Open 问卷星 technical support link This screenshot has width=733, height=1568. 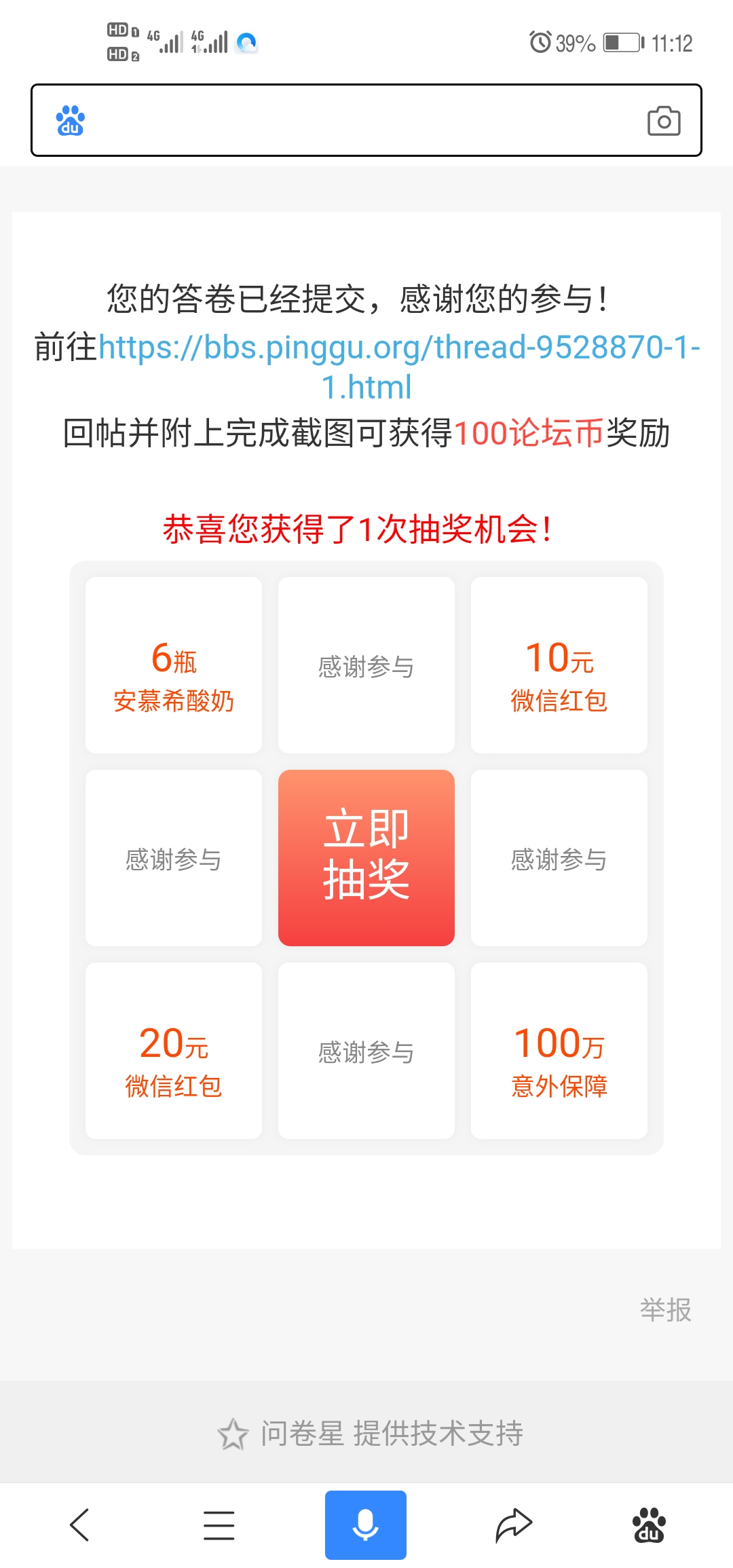(x=372, y=1434)
